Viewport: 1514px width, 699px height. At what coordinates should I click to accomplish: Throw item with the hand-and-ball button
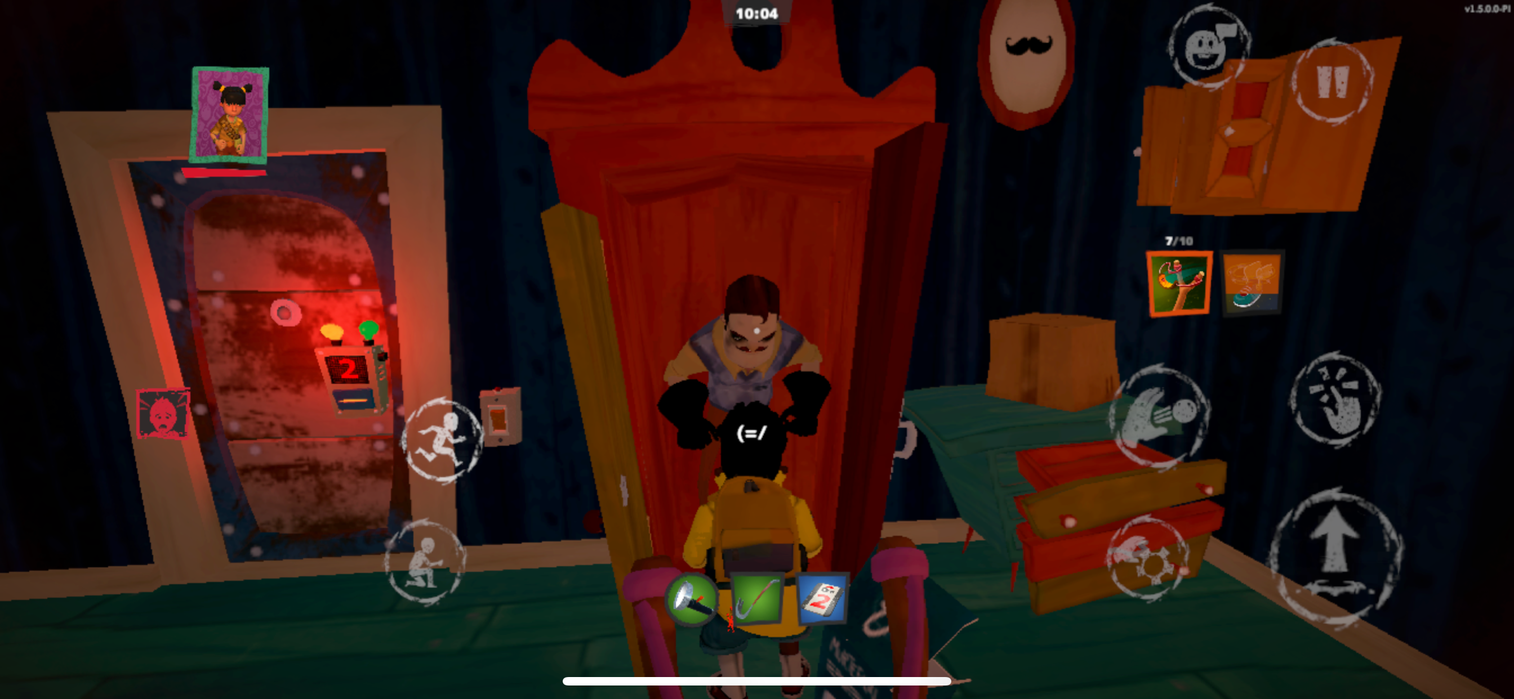1158,418
